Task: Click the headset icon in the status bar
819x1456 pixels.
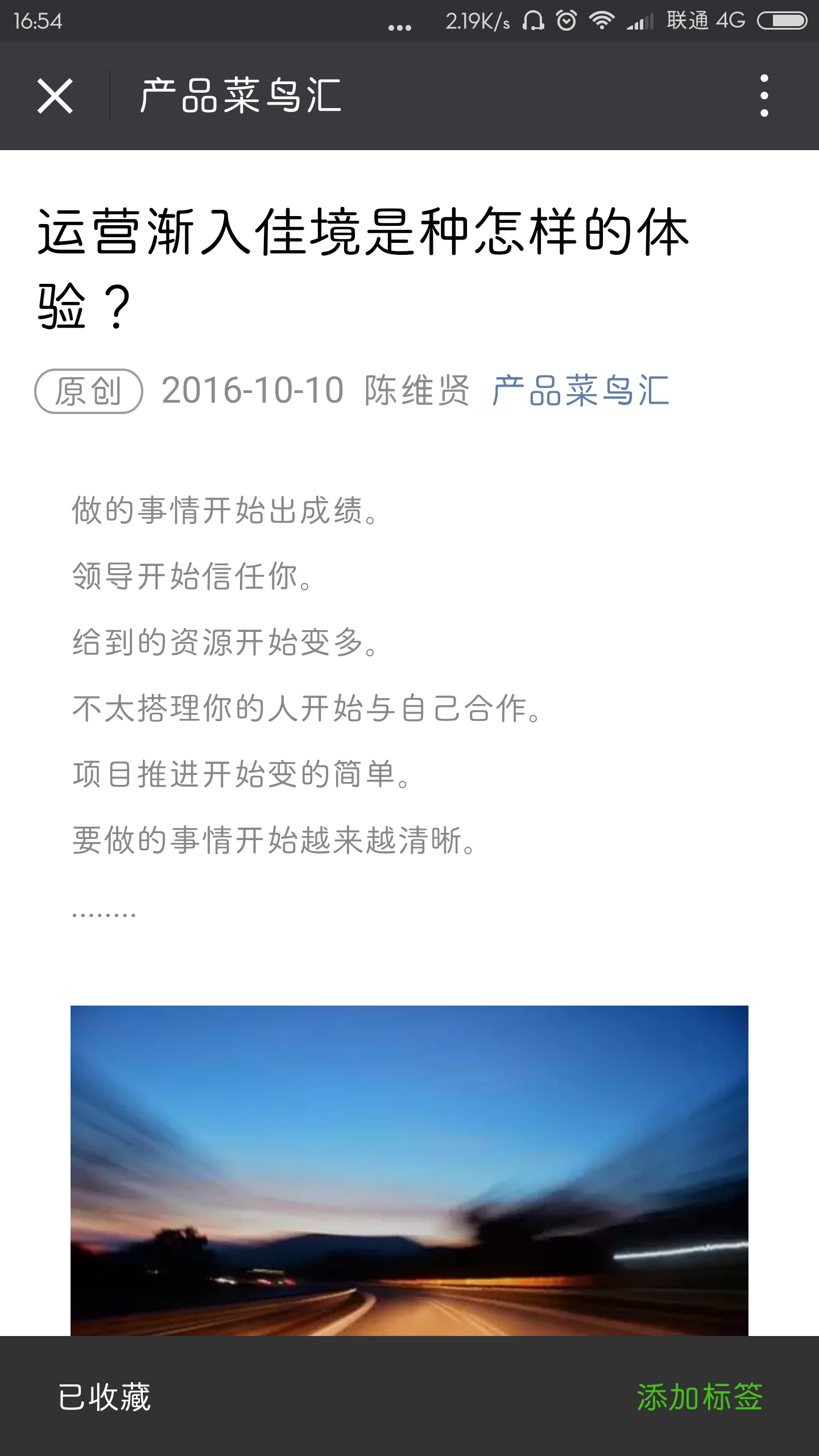Action: [x=533, y=20]
